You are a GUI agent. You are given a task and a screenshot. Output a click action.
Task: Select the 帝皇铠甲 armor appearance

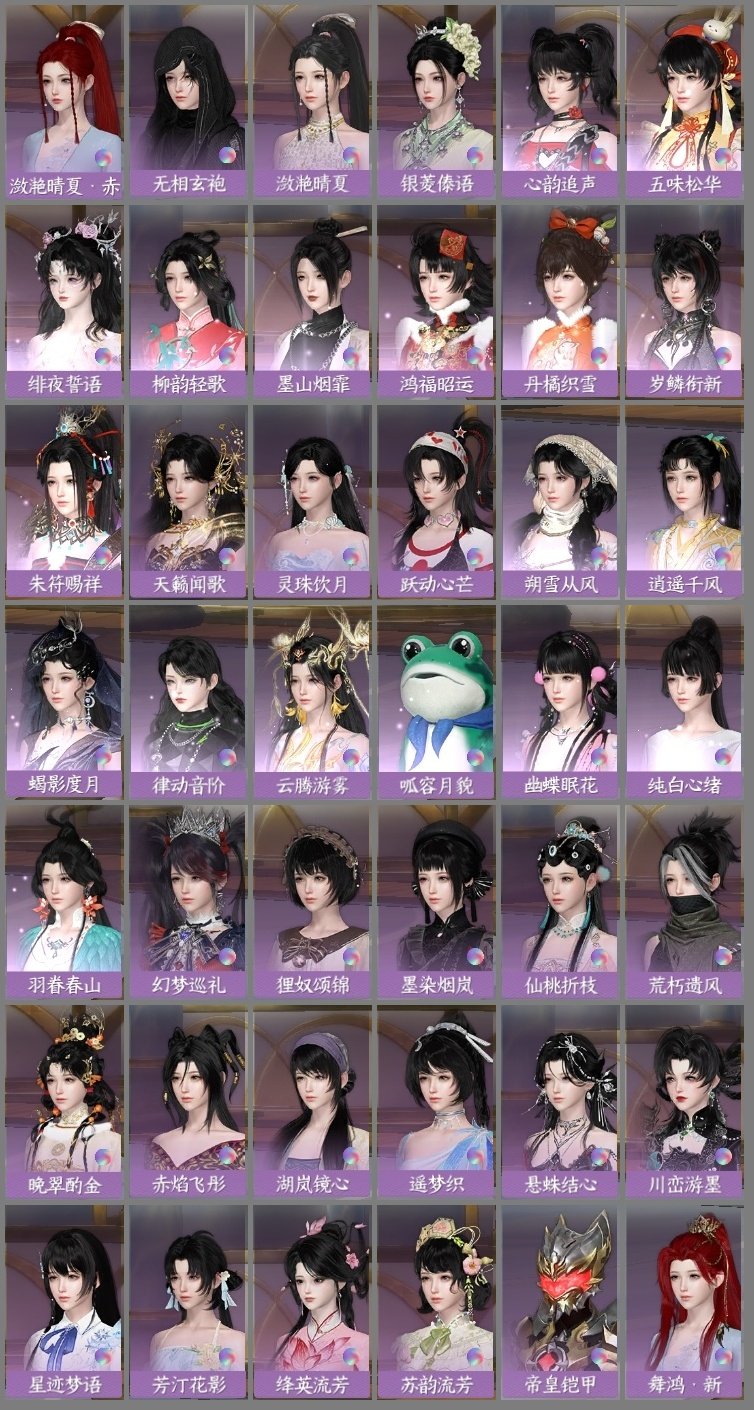(x=562, y=1295)
